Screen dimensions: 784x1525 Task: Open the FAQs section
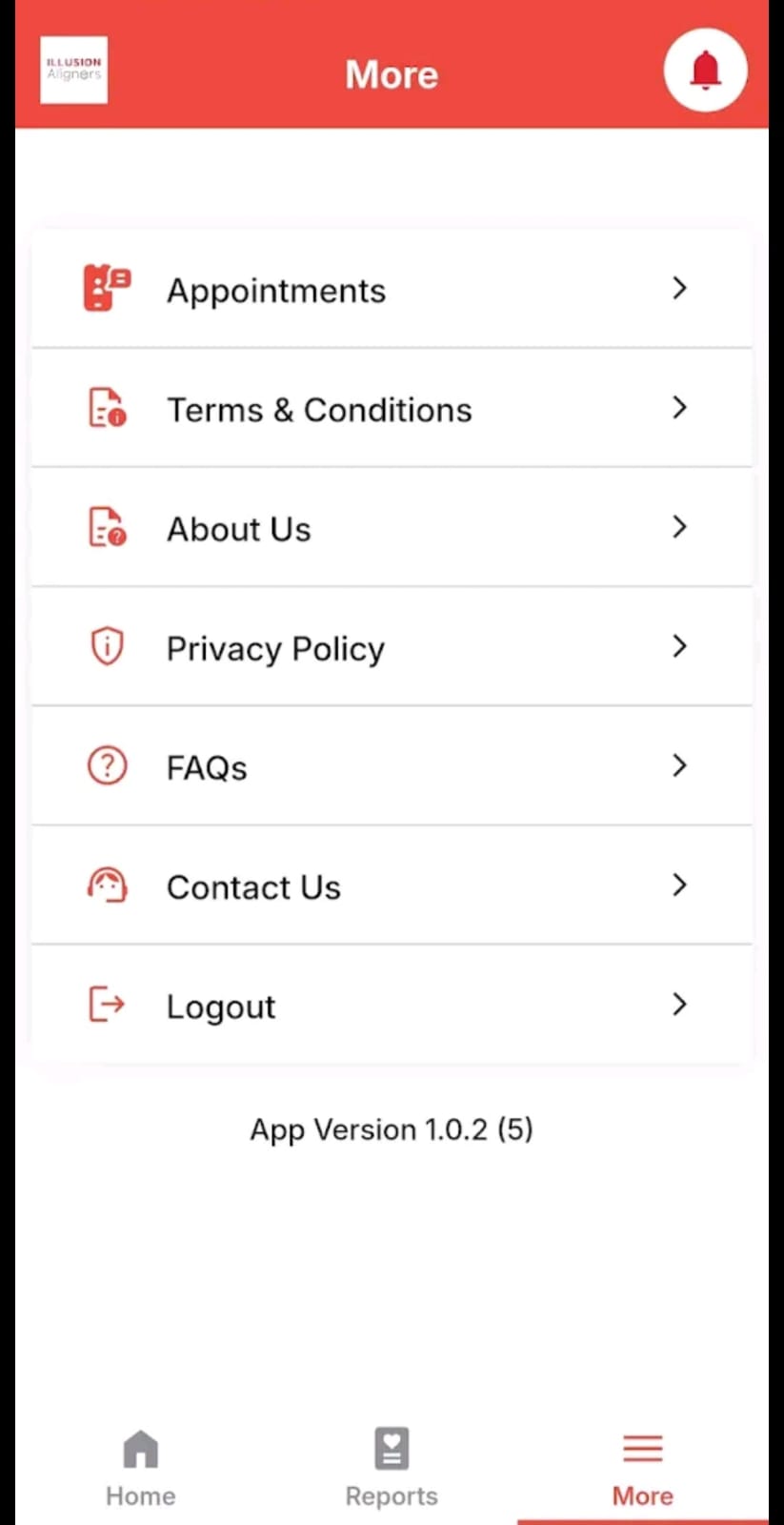click(391, 767)
